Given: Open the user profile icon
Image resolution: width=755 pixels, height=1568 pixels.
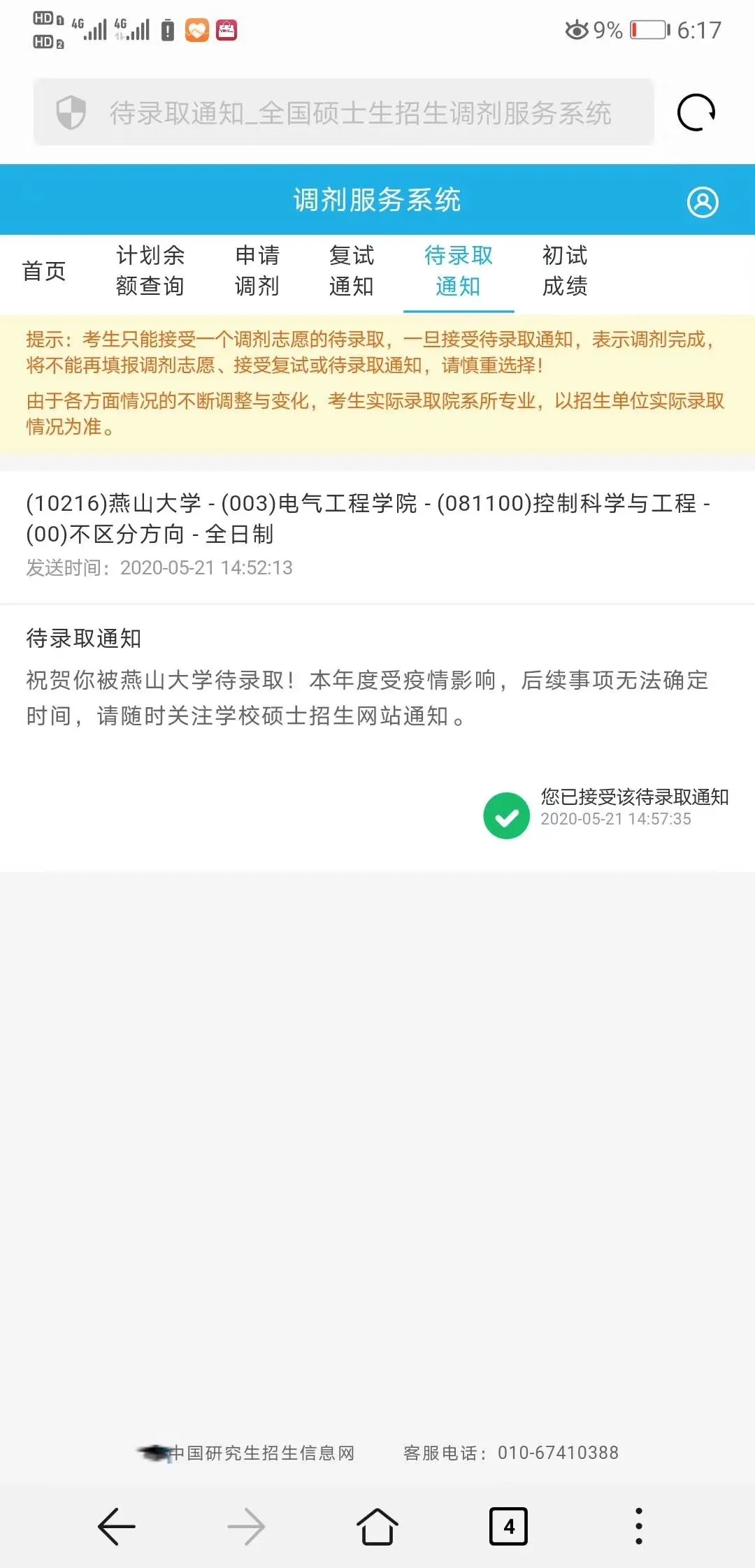Looking at the screenshot, I should (x=703, y=202).
